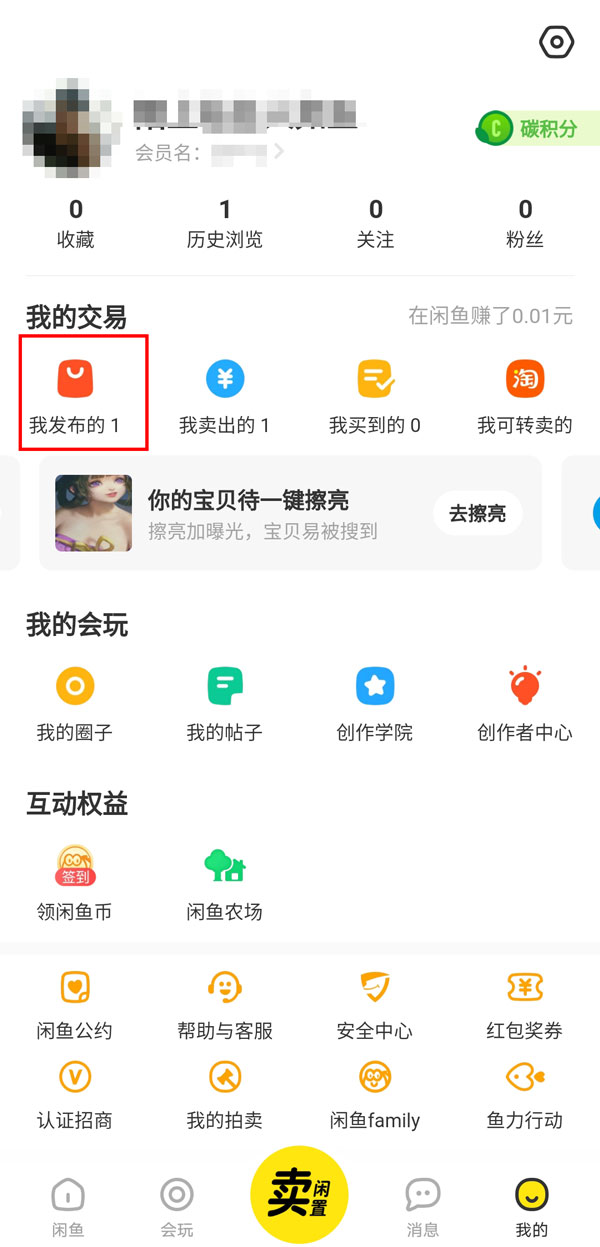Open 历史浏览 browsing history
The image size is (600, 1247).
point(225,223)
